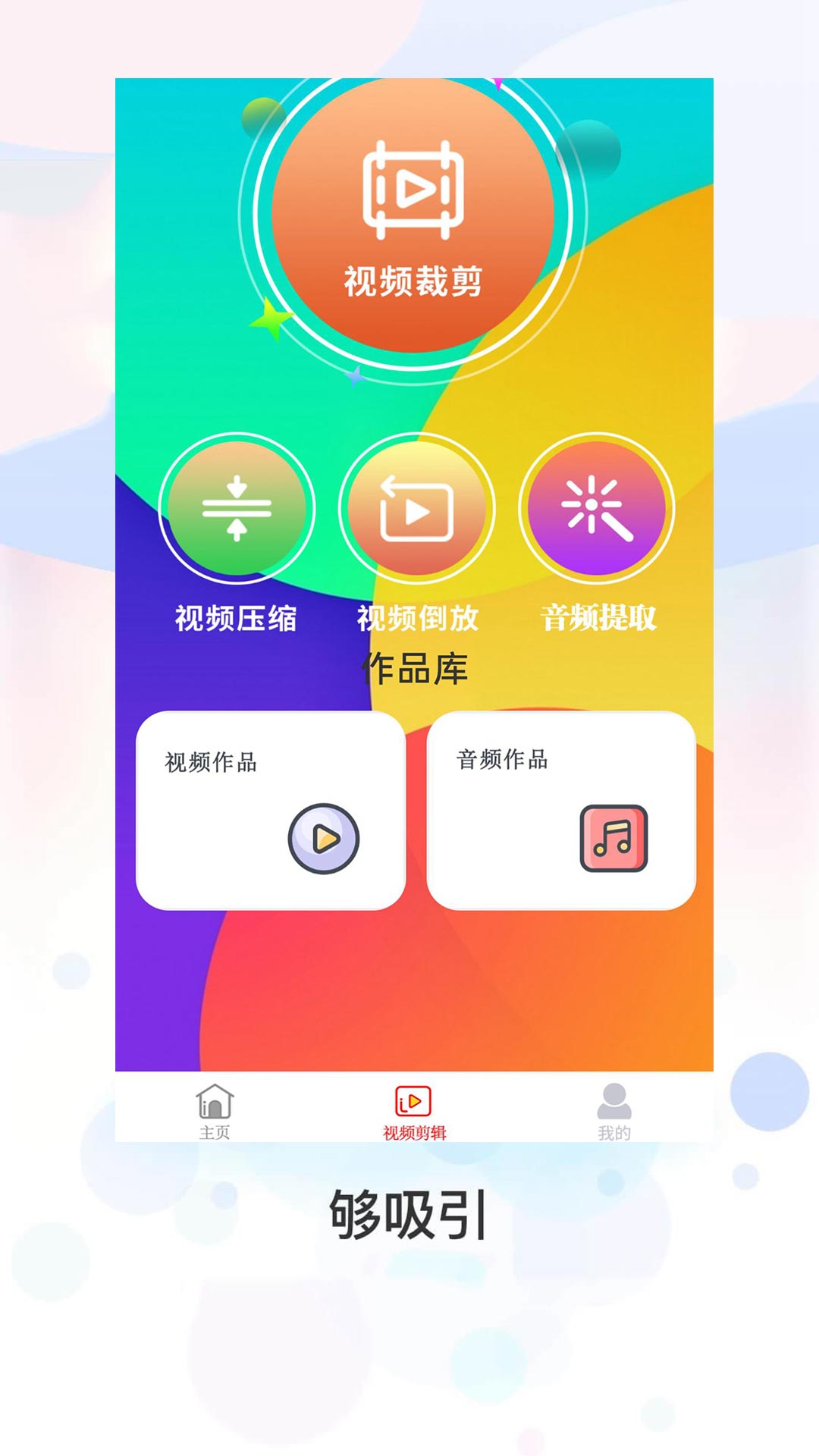This screenshot has width=819, height=1456.
Task: Click the 作品库 works library heading
Action: pos(416,666)
